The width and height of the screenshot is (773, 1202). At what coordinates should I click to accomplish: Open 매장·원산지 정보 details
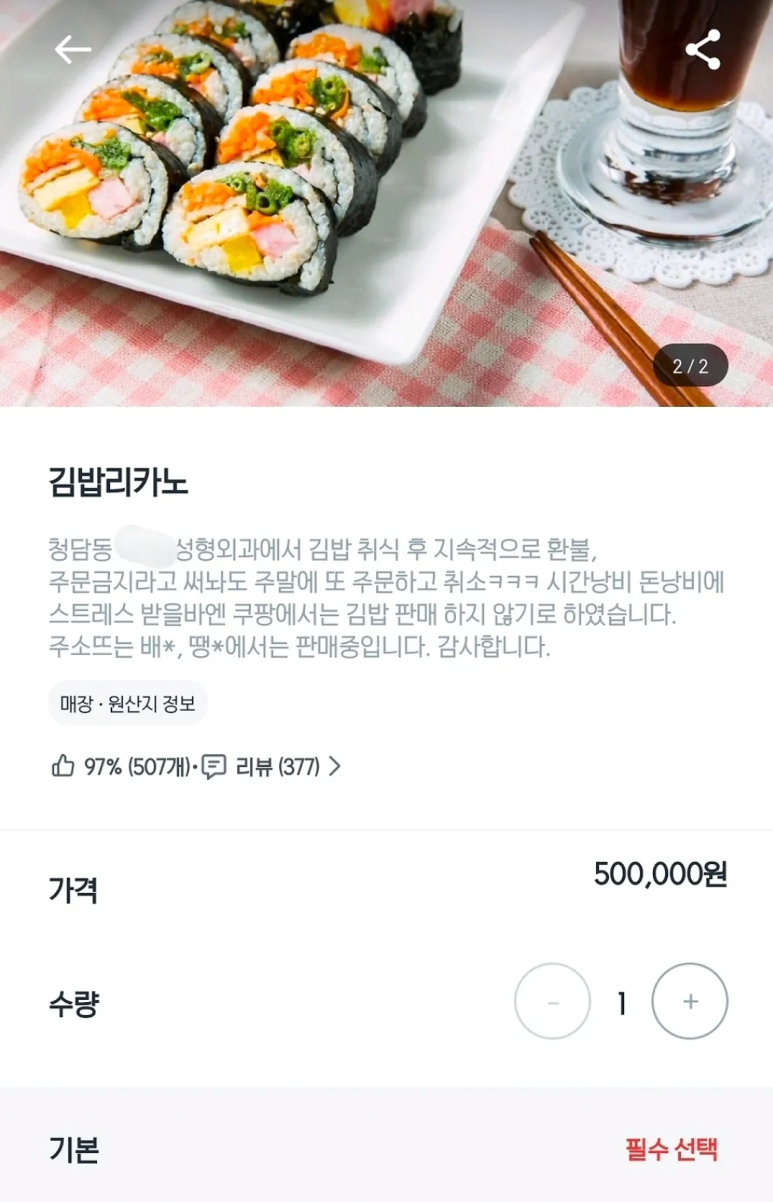tap(128, 704)
